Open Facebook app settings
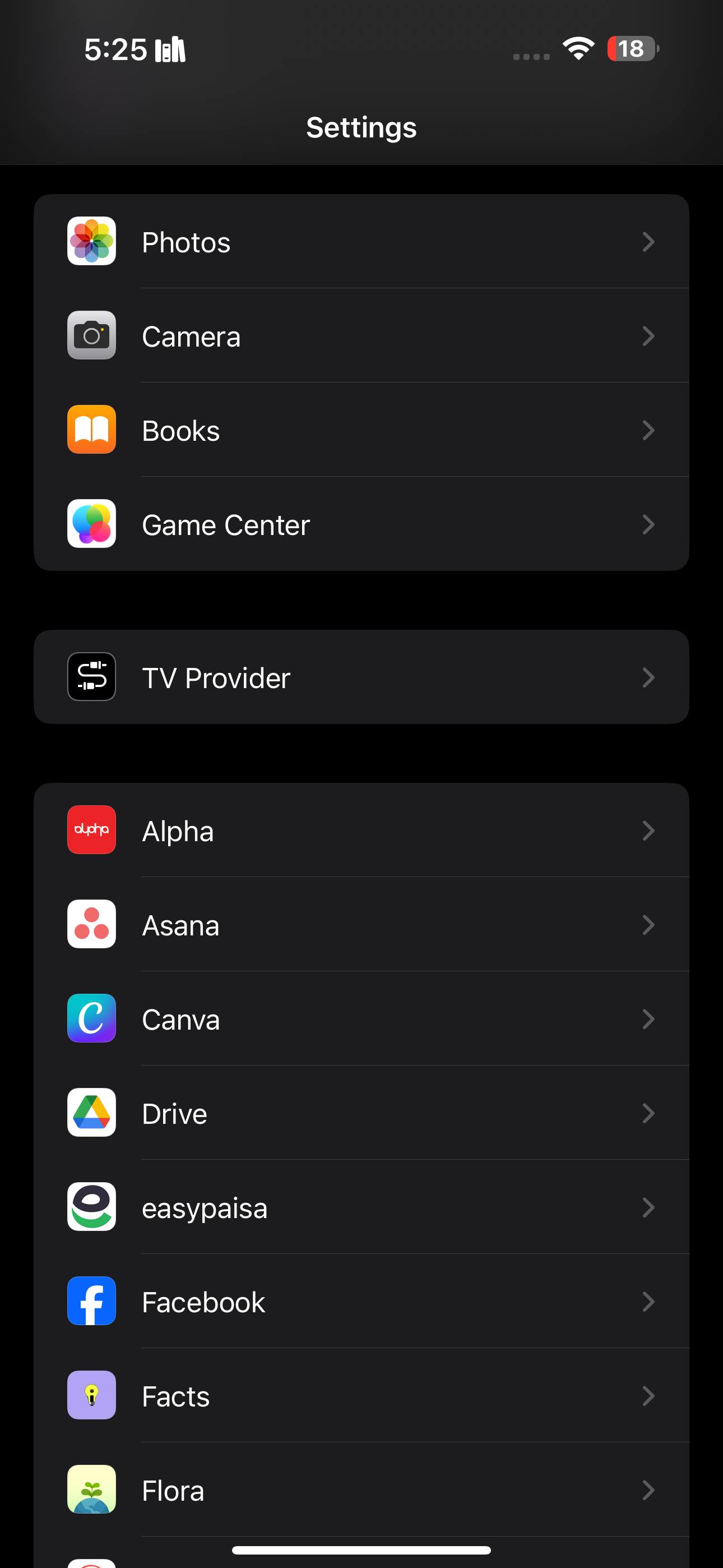 point(361,1302)
